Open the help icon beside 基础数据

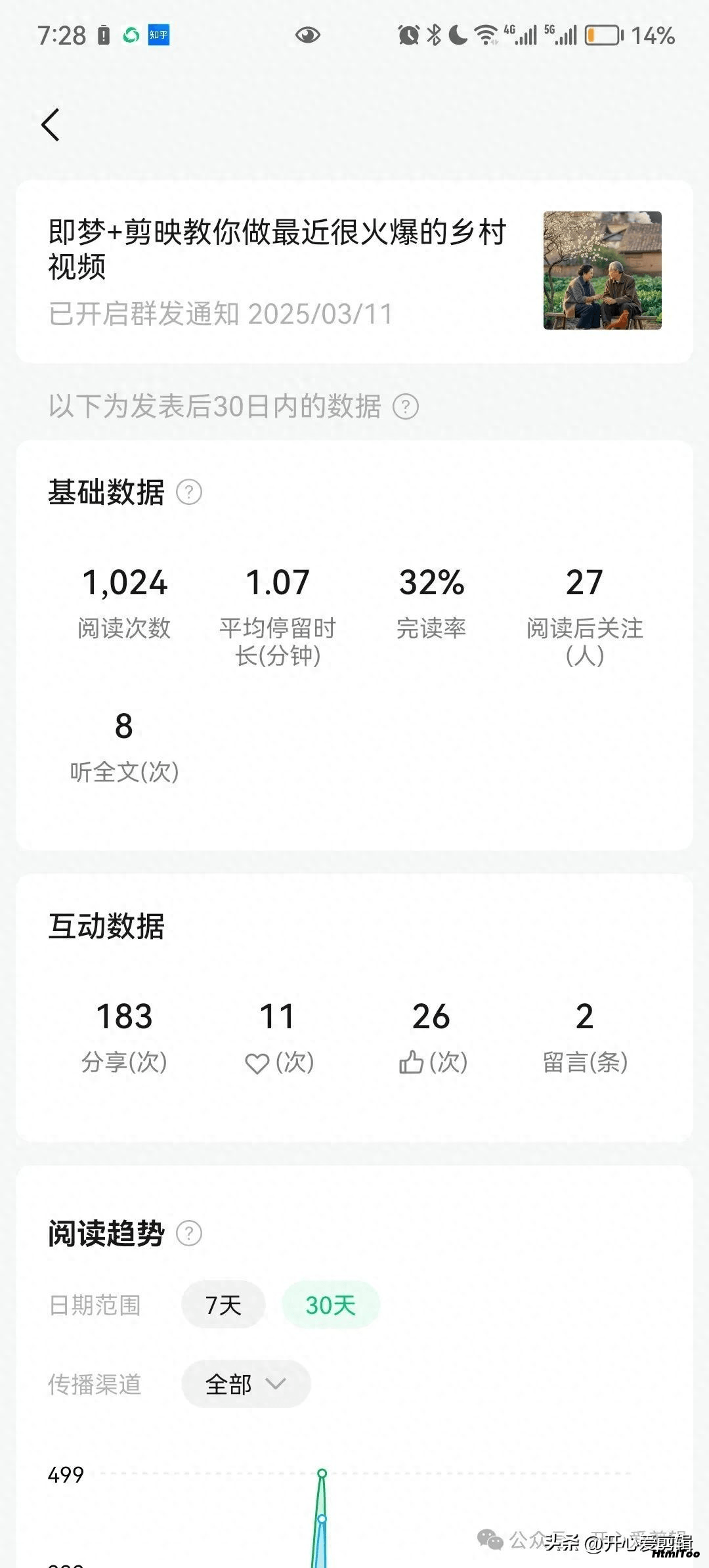pos(189,492)
